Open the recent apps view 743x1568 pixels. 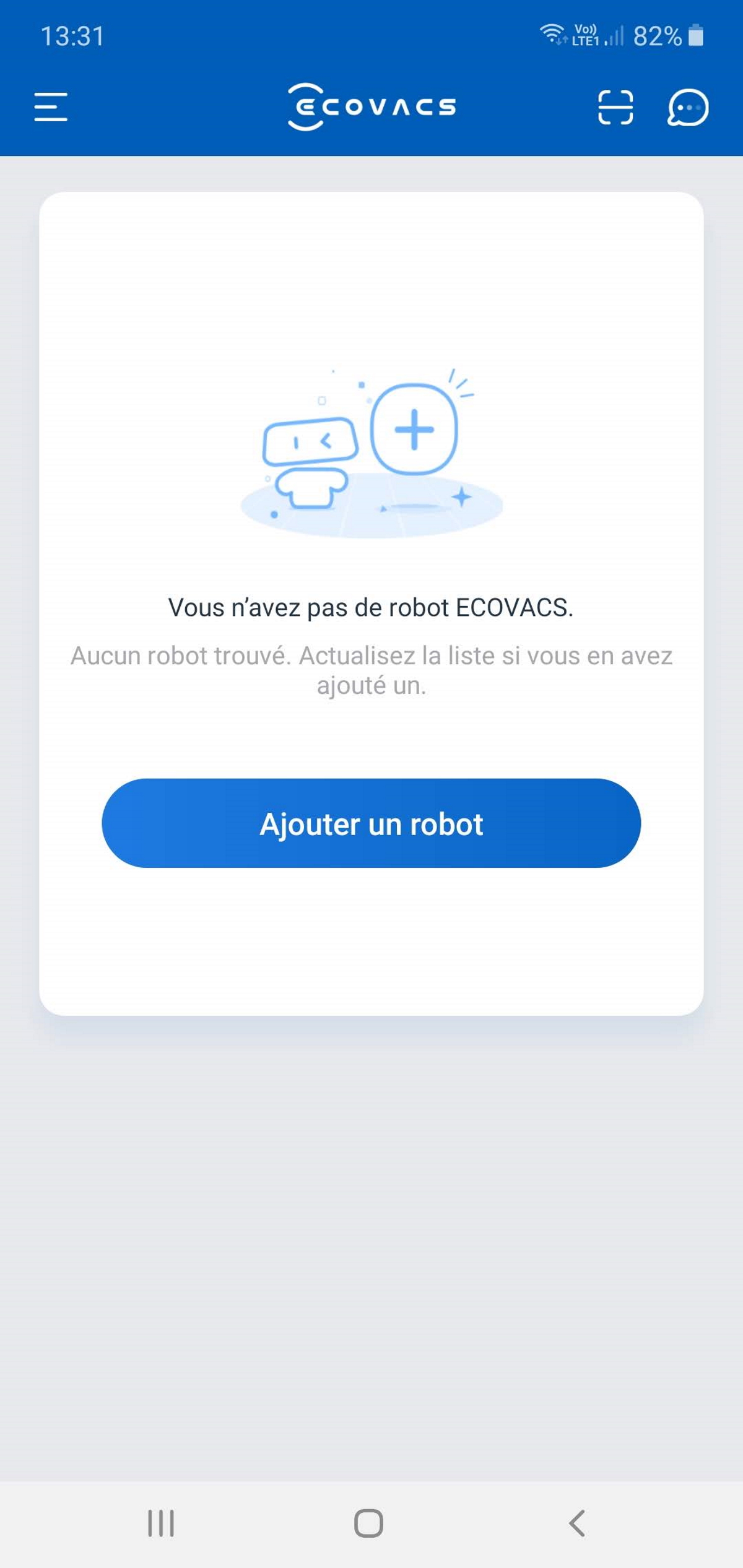pos(161,1523)
